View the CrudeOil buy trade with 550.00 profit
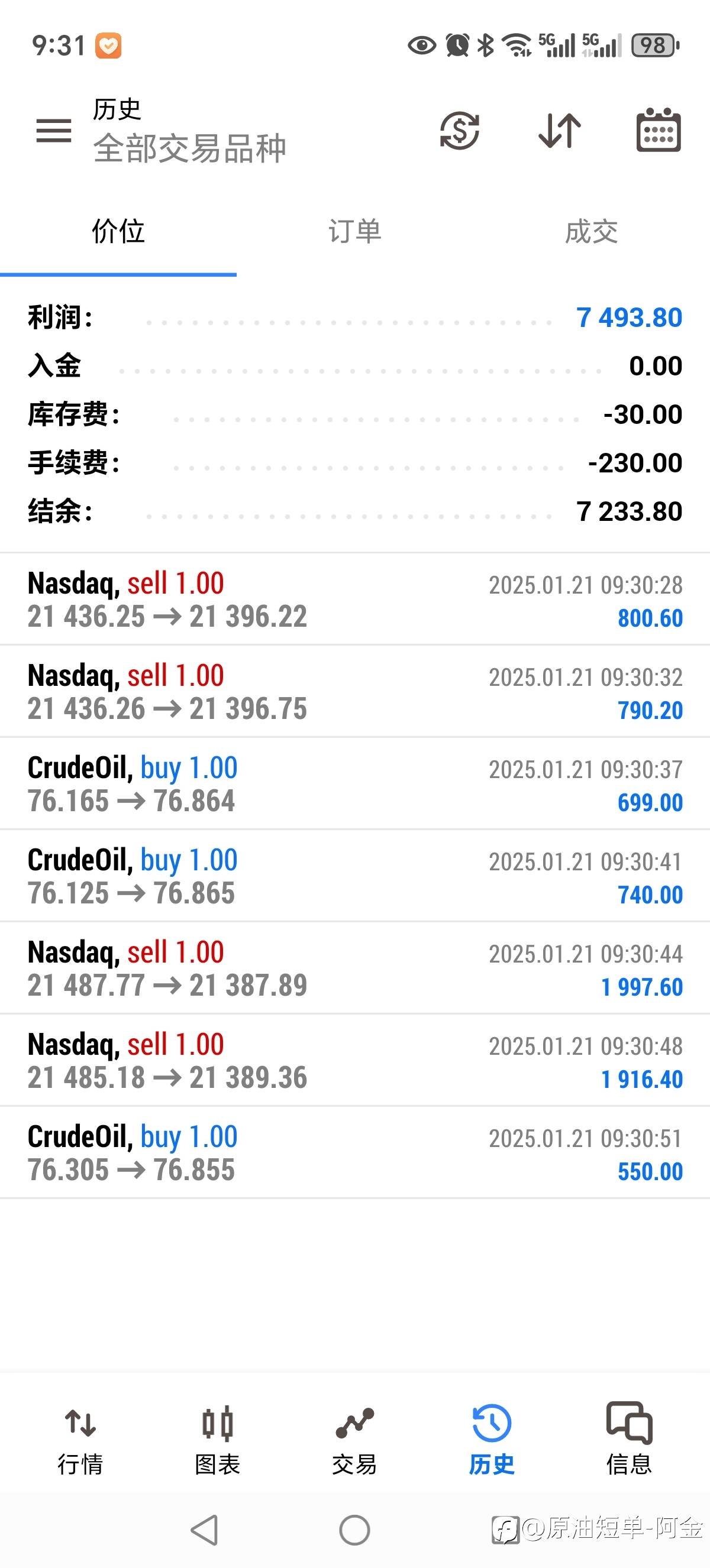This screenshot has height=1568, width=710. coord(354,1153)
